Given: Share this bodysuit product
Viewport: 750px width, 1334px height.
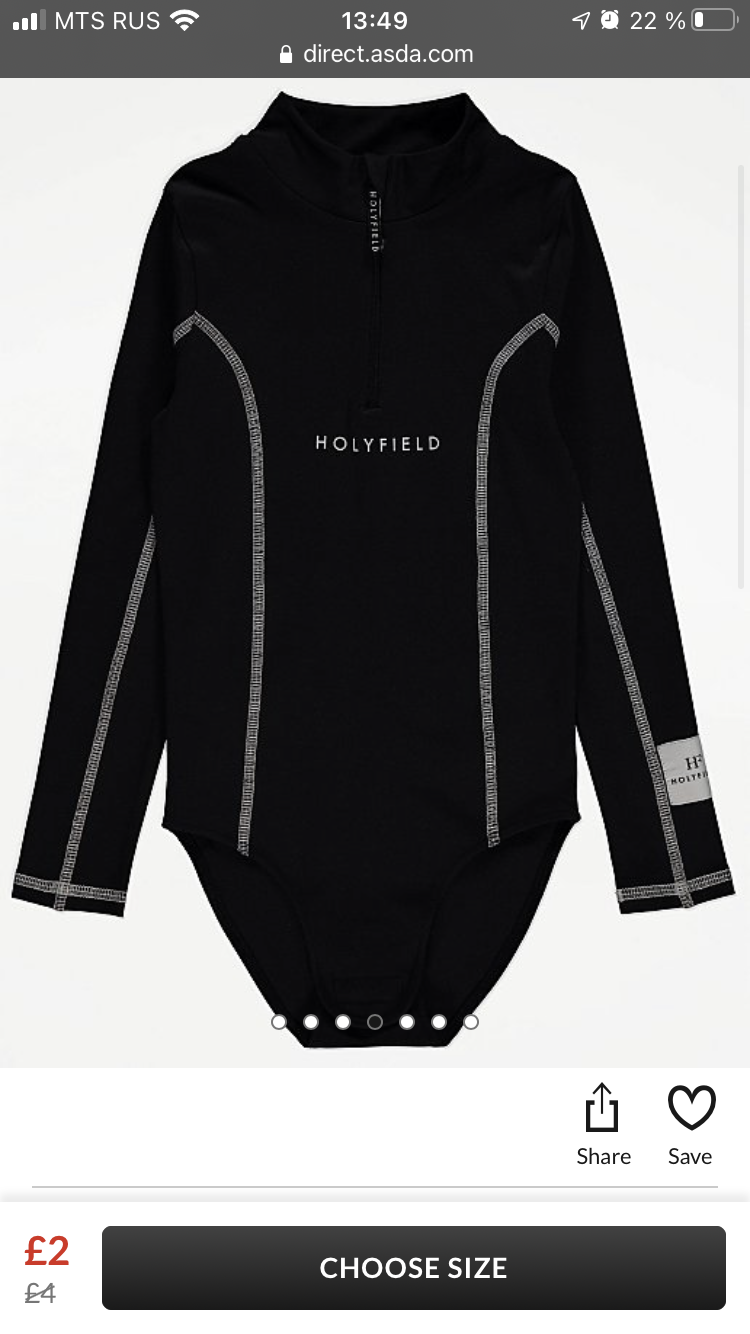Looking at the screenshot, I should (603, 1125).
